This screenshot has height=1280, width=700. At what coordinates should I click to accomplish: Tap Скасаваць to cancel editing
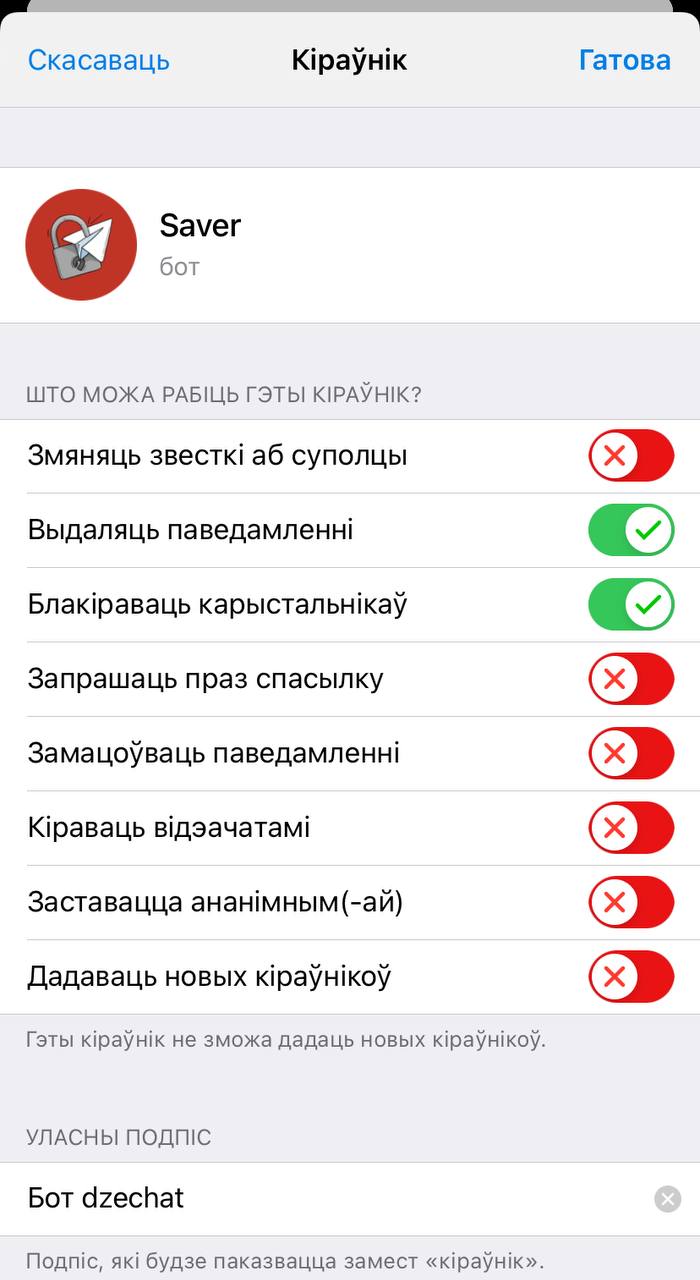(99, 60)
